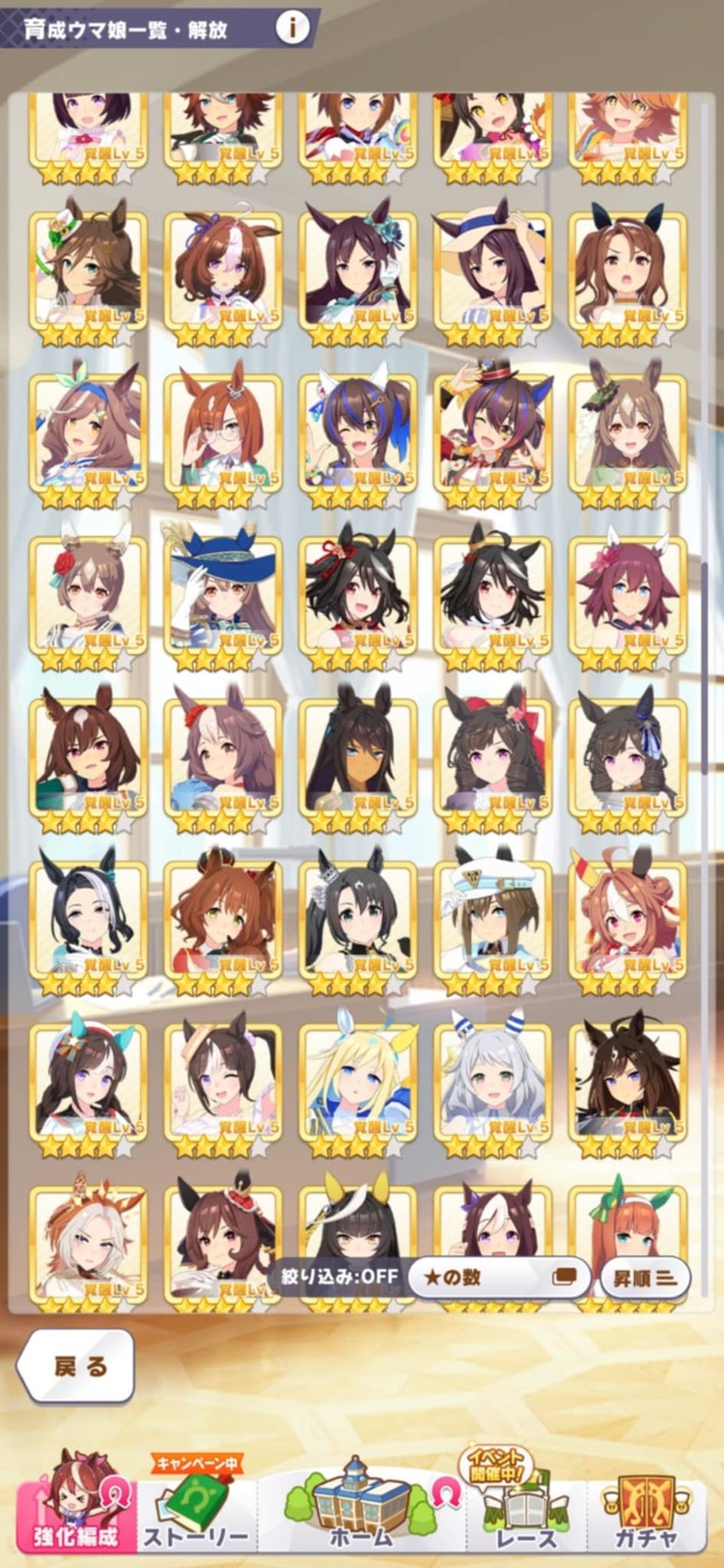Tap the 戻る back button
The image size is (724, 1568).
77,1365
